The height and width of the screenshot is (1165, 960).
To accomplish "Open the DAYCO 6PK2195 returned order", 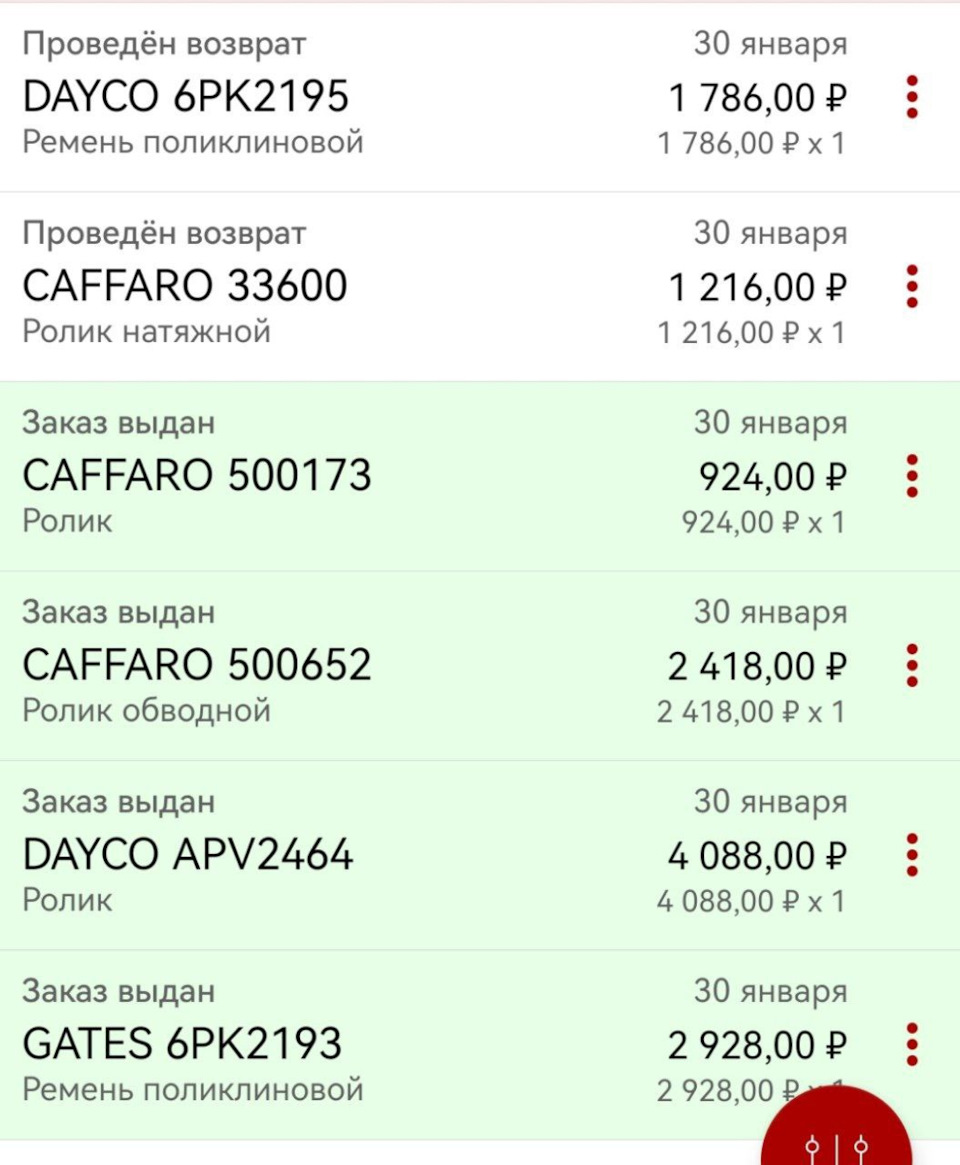I will [x=400, y=98].
